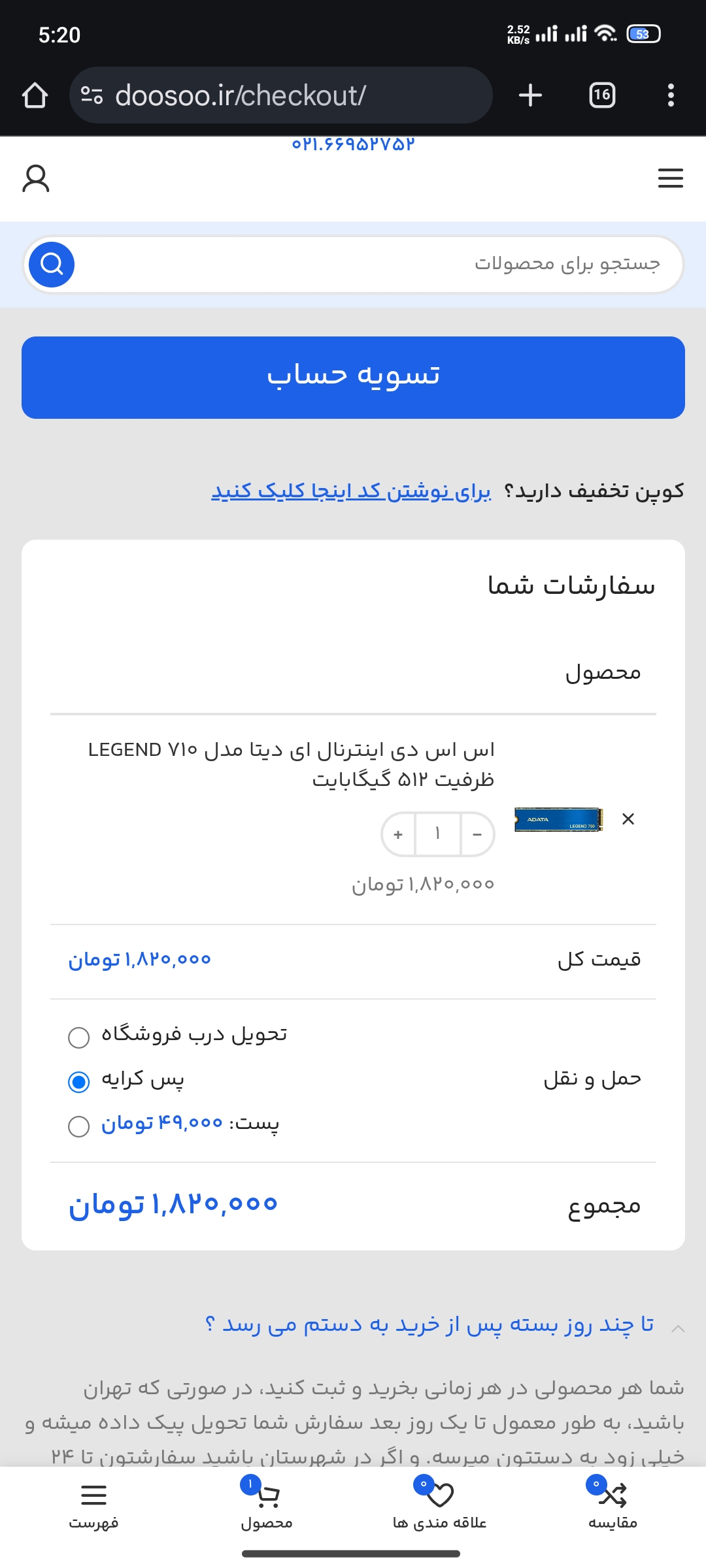Tap the product search field
Image resolution: width=706 pixels, height=1568 pixels.
coord(376,264)
